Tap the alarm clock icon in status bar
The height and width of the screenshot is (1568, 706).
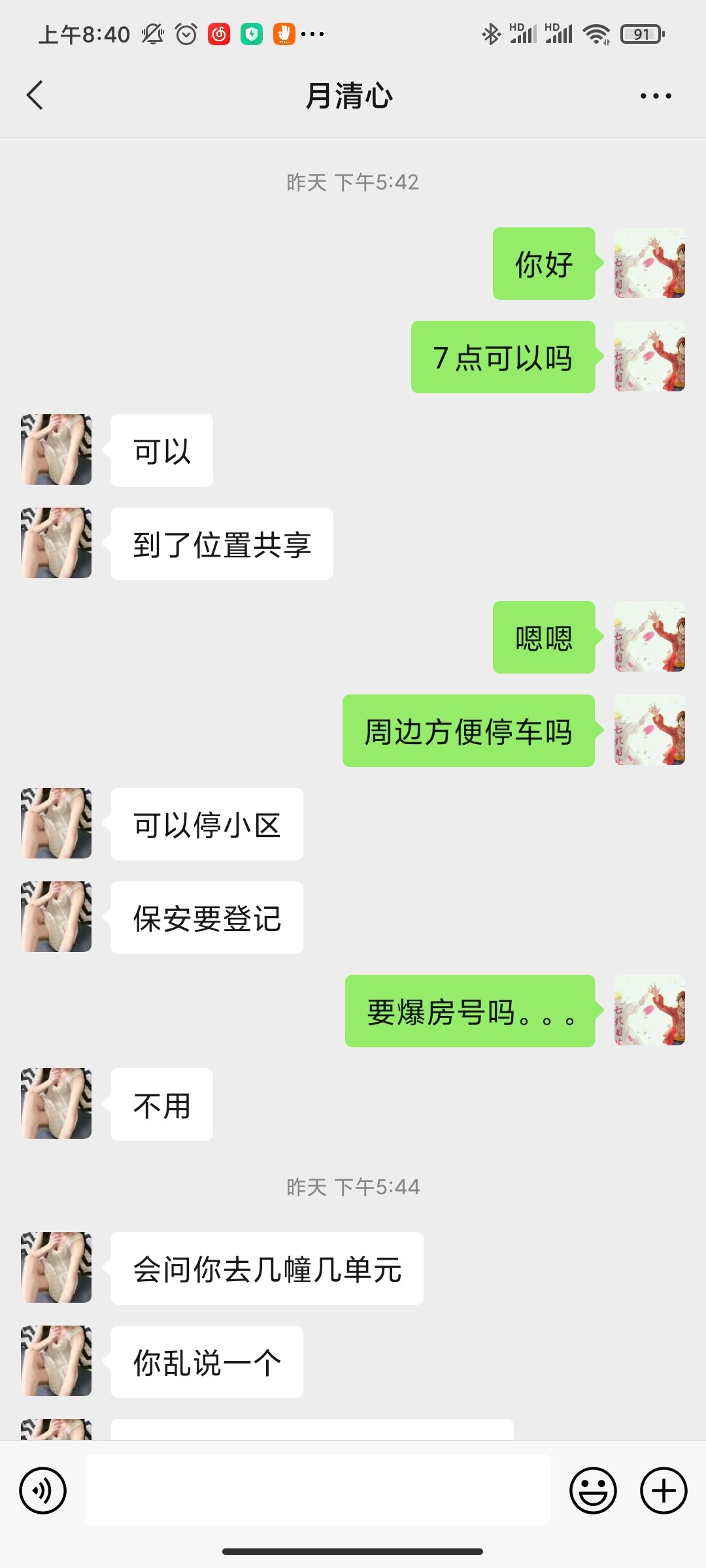pos(187,32)
